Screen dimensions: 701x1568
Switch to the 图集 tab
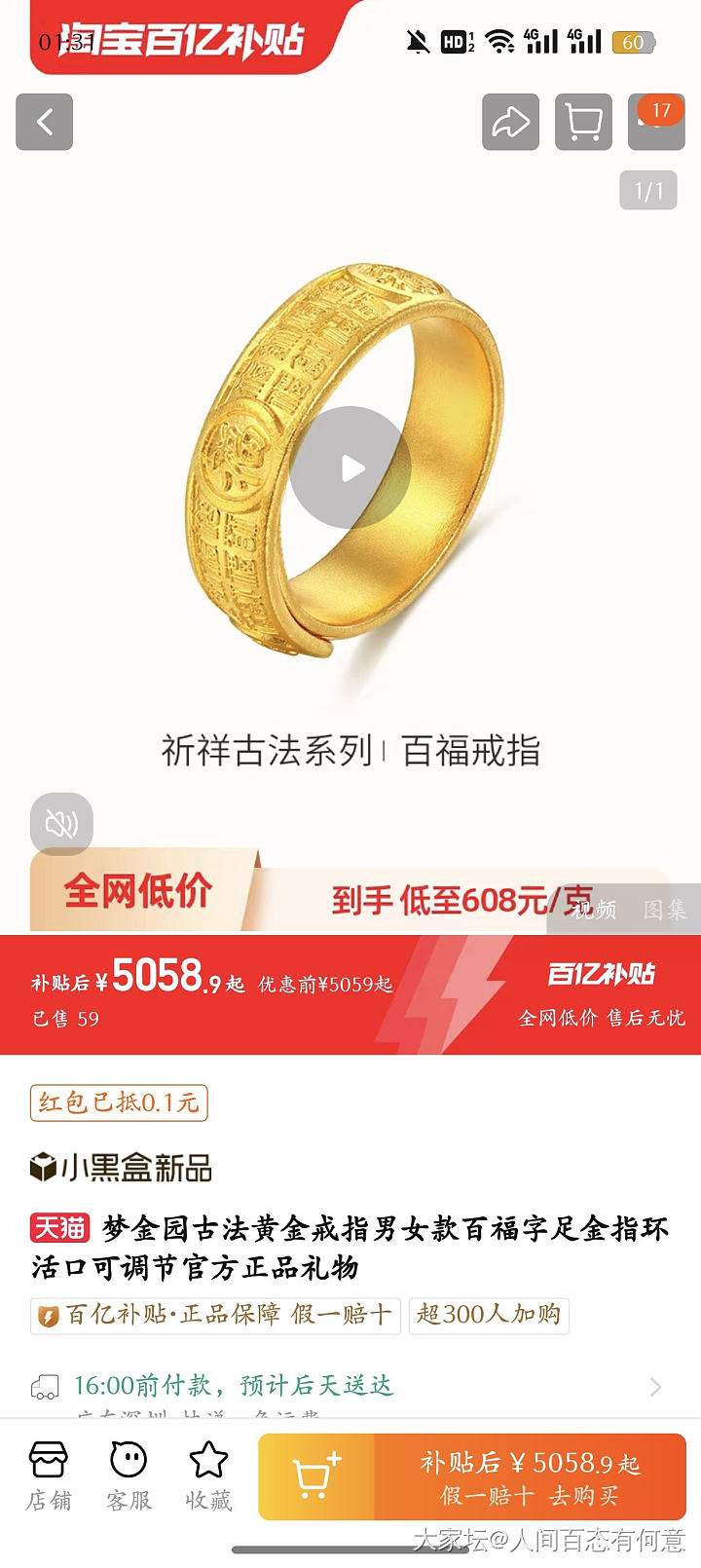pyautogui.click(x=665, y=910)
